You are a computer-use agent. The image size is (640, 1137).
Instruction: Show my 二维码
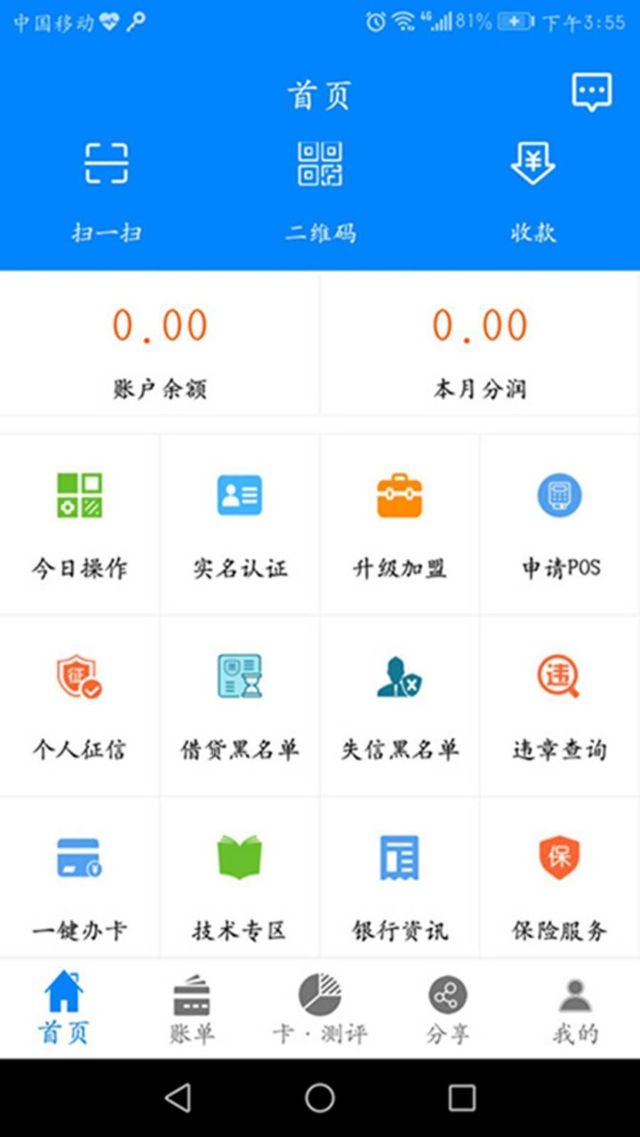[x=320, y=191]
